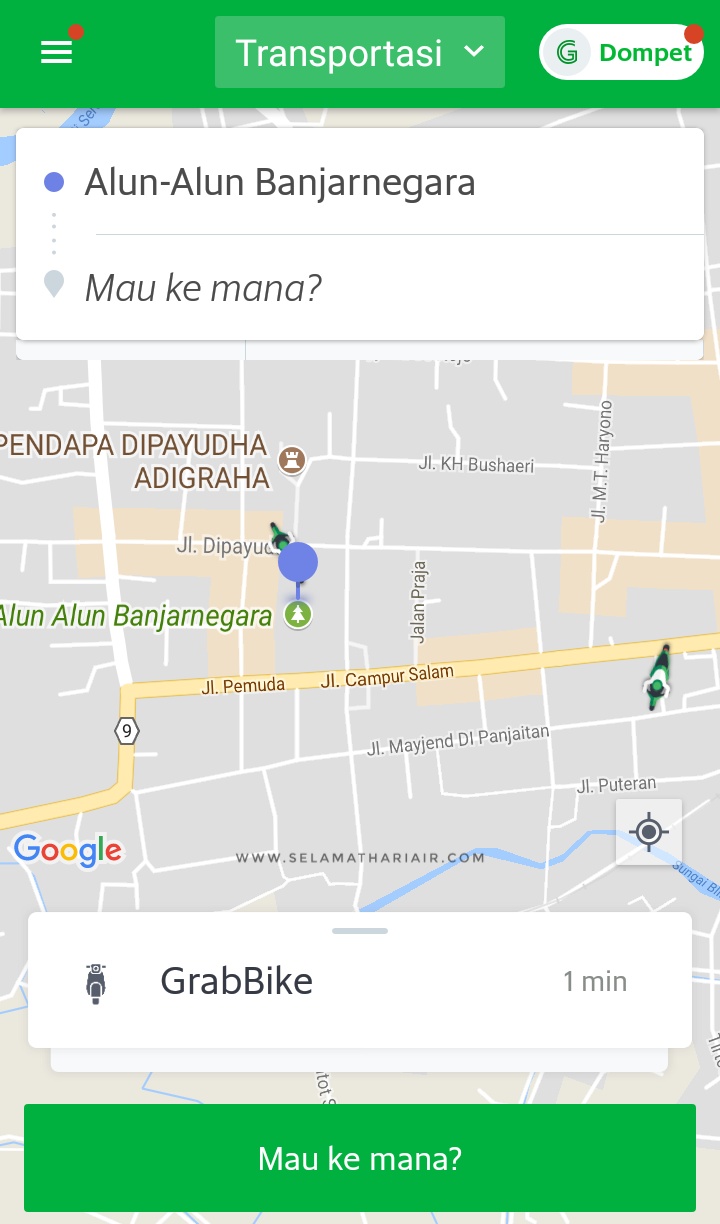
Task: Expand the ride options sheet handle
Action: [360, 931]
